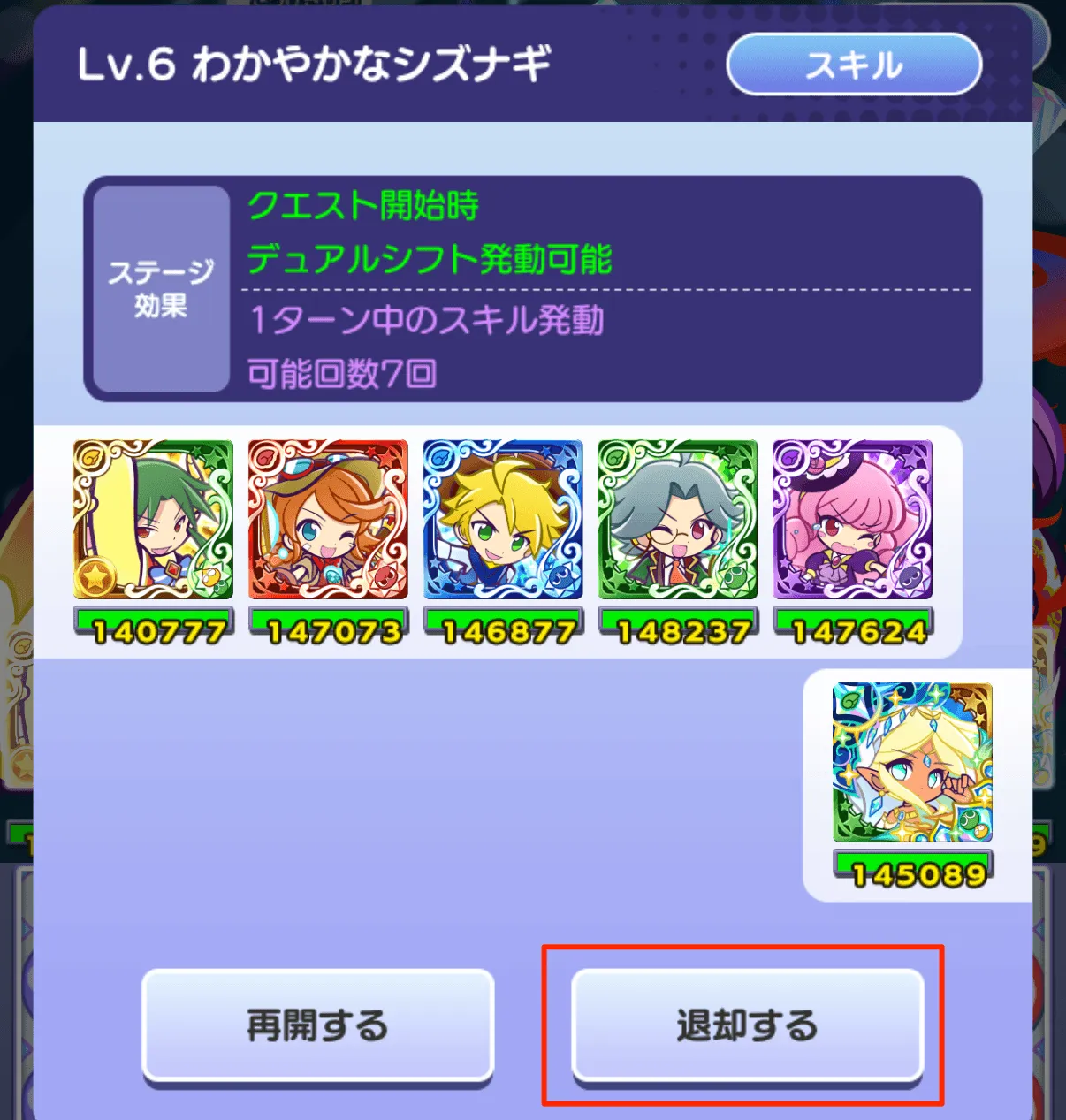
Task: Open the スキル skill popup
Action: [x=853, y=64]
